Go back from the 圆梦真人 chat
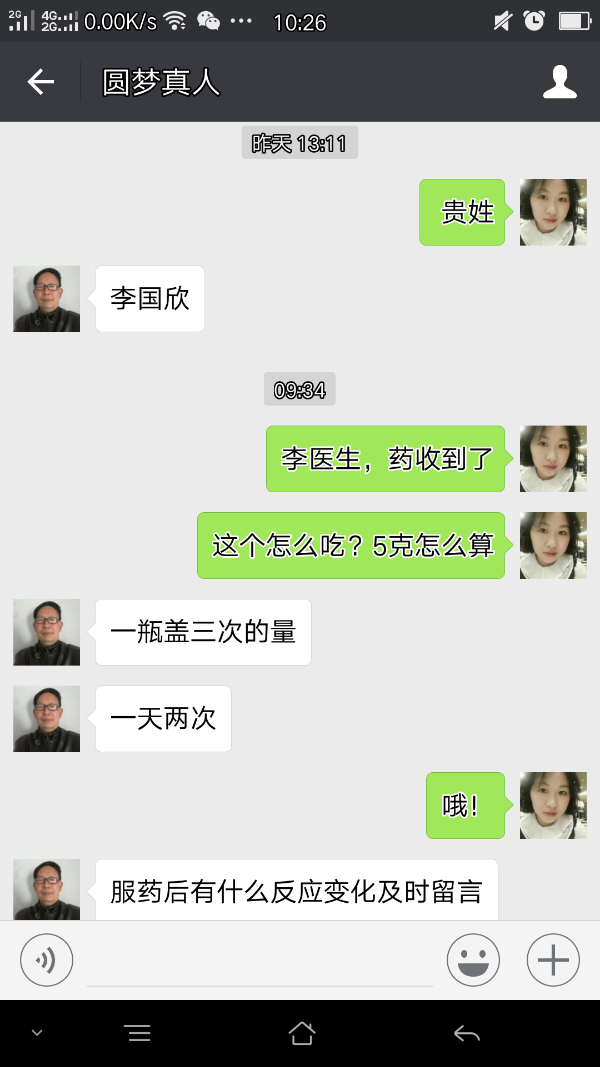This screenshot has height=1067, width=600. coord(40,82)
